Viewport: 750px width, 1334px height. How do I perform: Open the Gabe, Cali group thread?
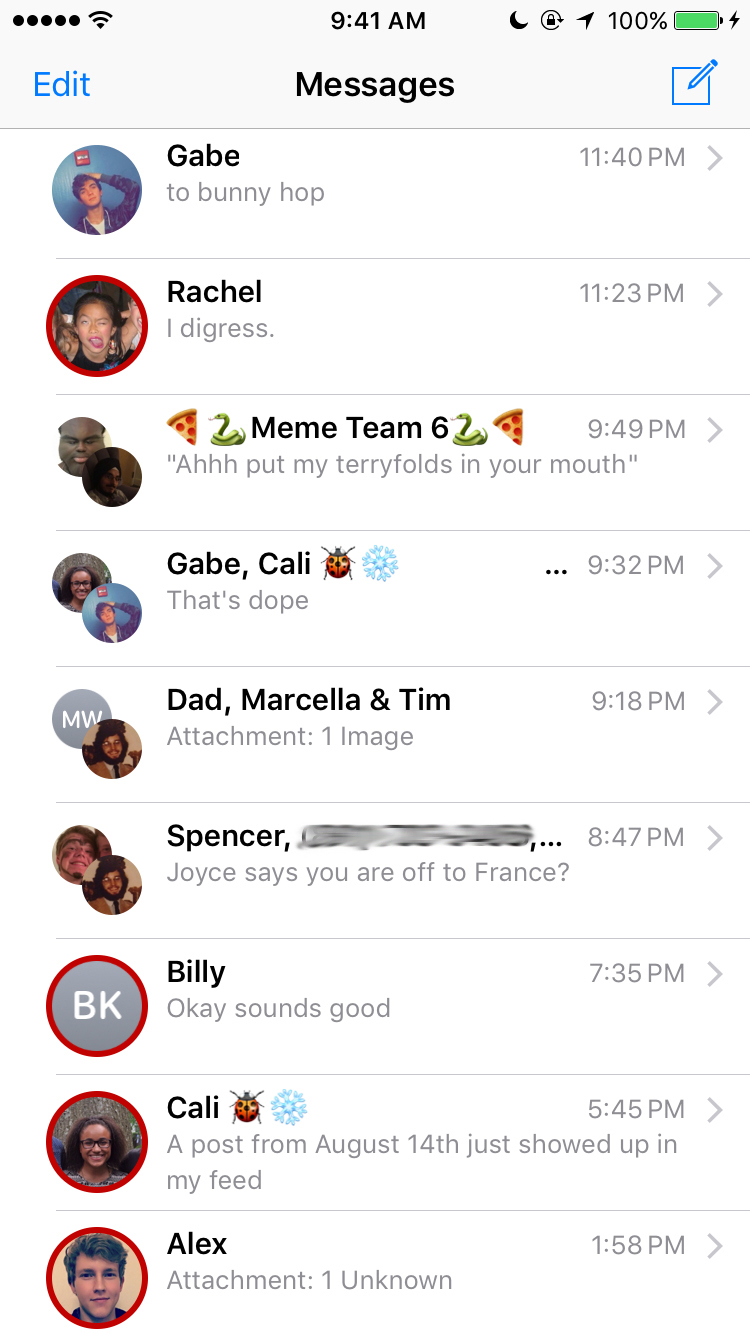click(375, 598)
